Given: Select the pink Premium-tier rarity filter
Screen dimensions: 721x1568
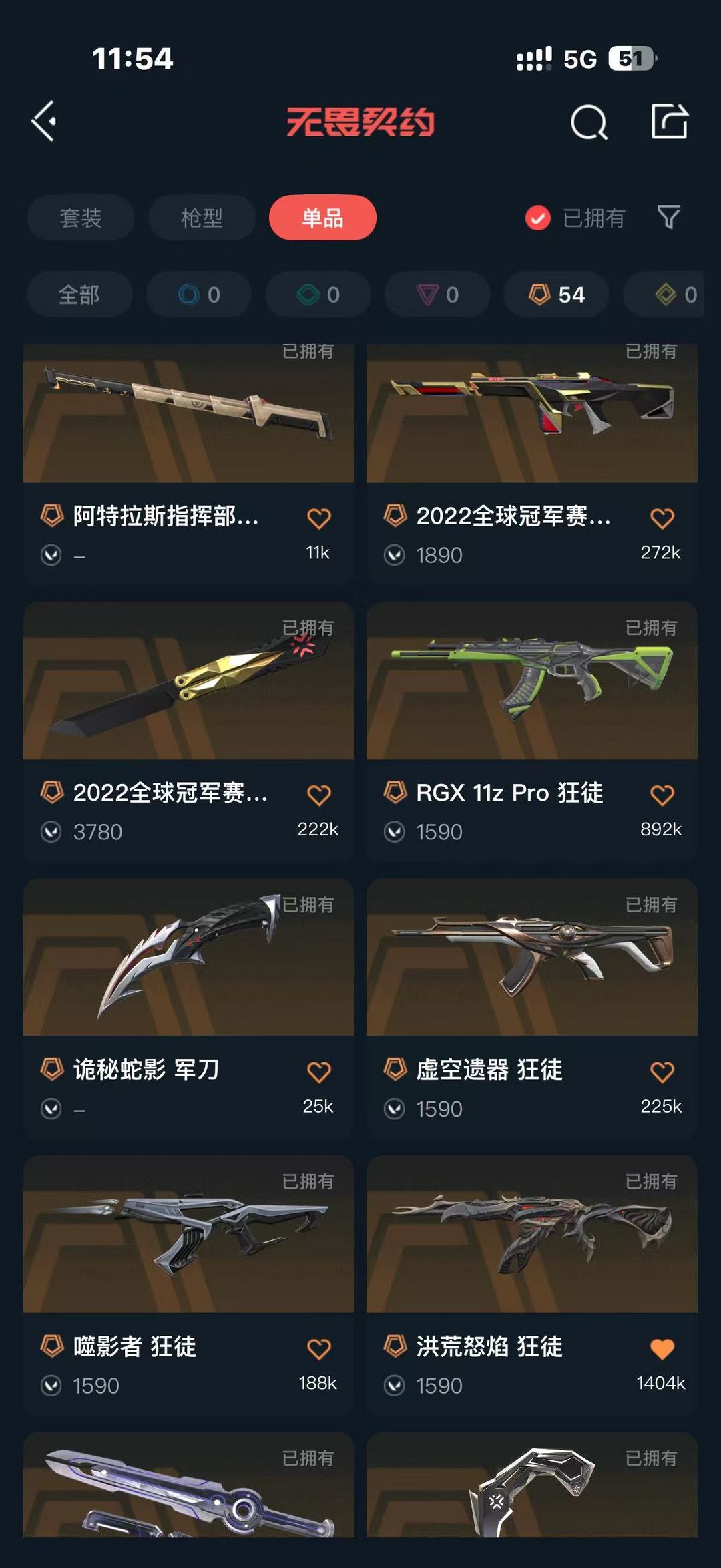Looking at the screenshot, I should click(436, 295).
